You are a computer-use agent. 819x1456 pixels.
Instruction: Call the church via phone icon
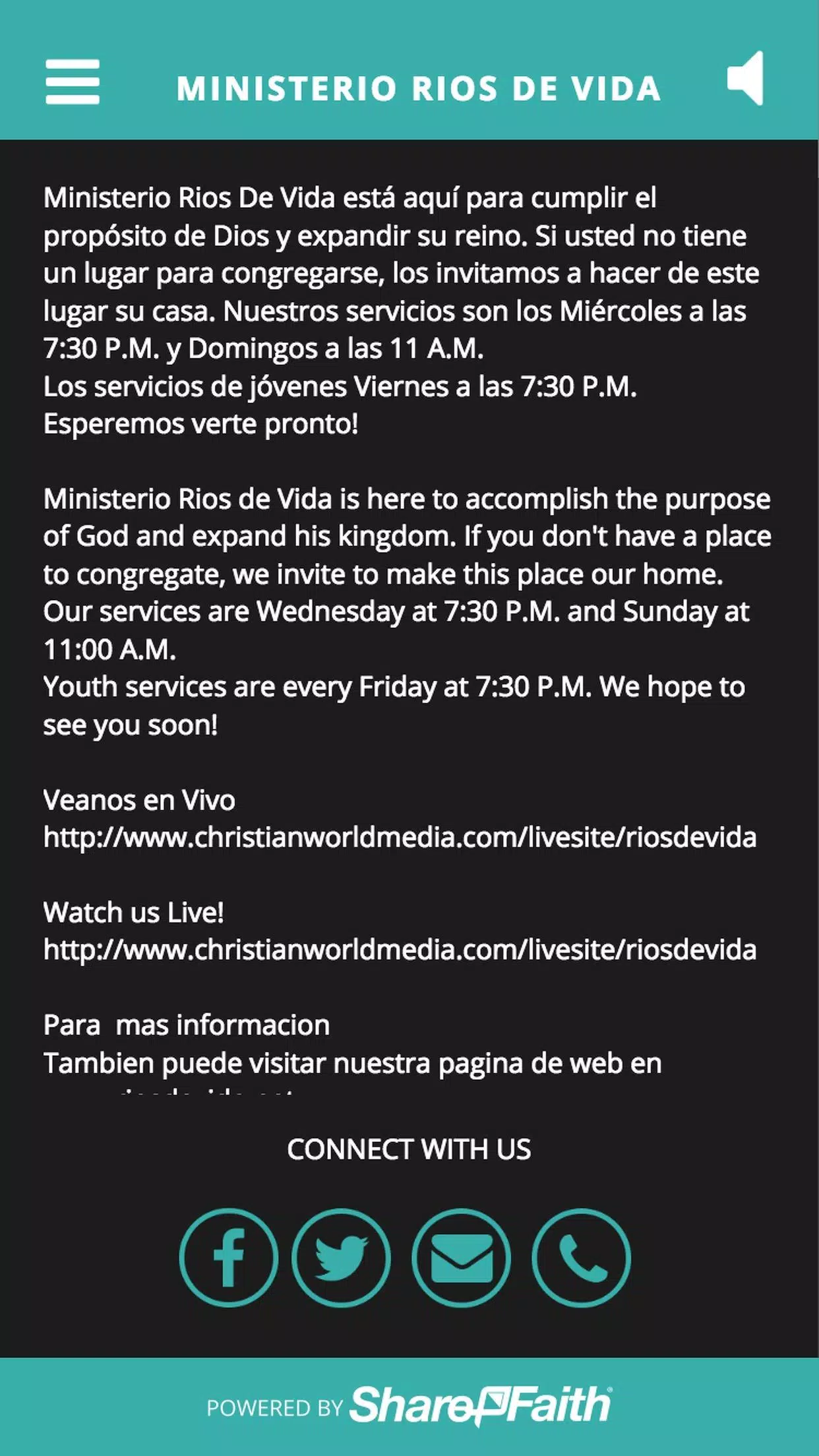pyautogui.click(x=582, y=1258)
